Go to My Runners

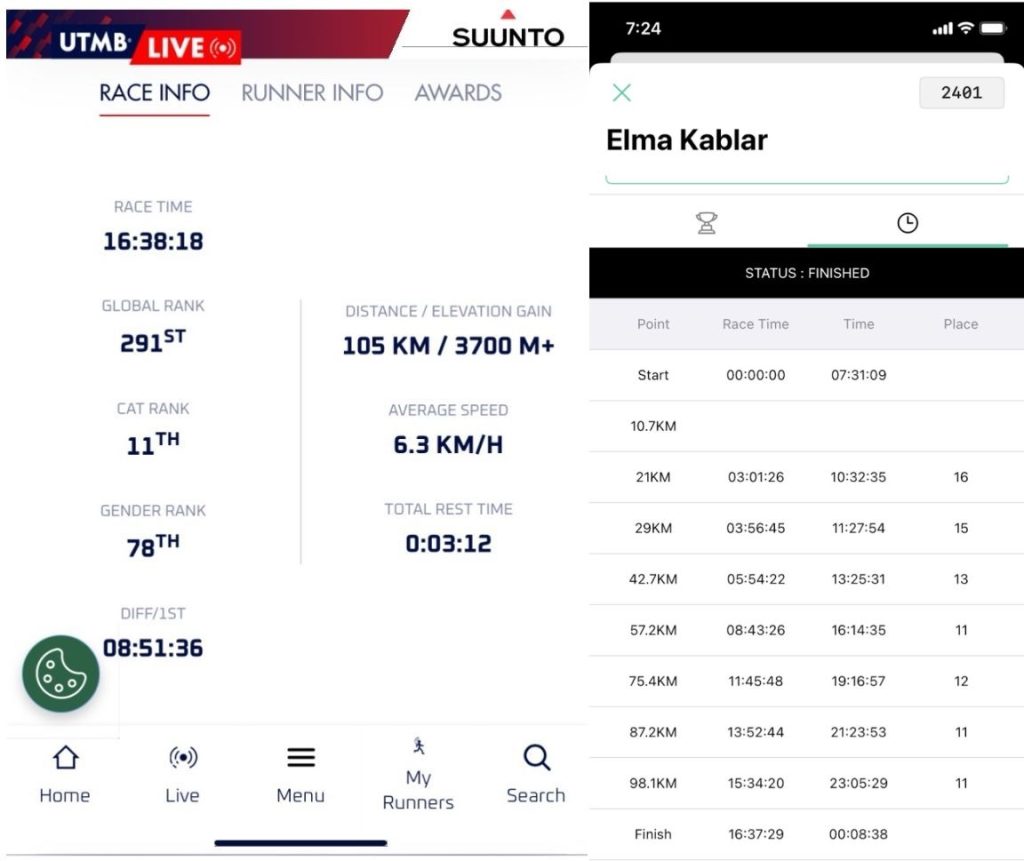pyautogui.click(x=418, y=775)
